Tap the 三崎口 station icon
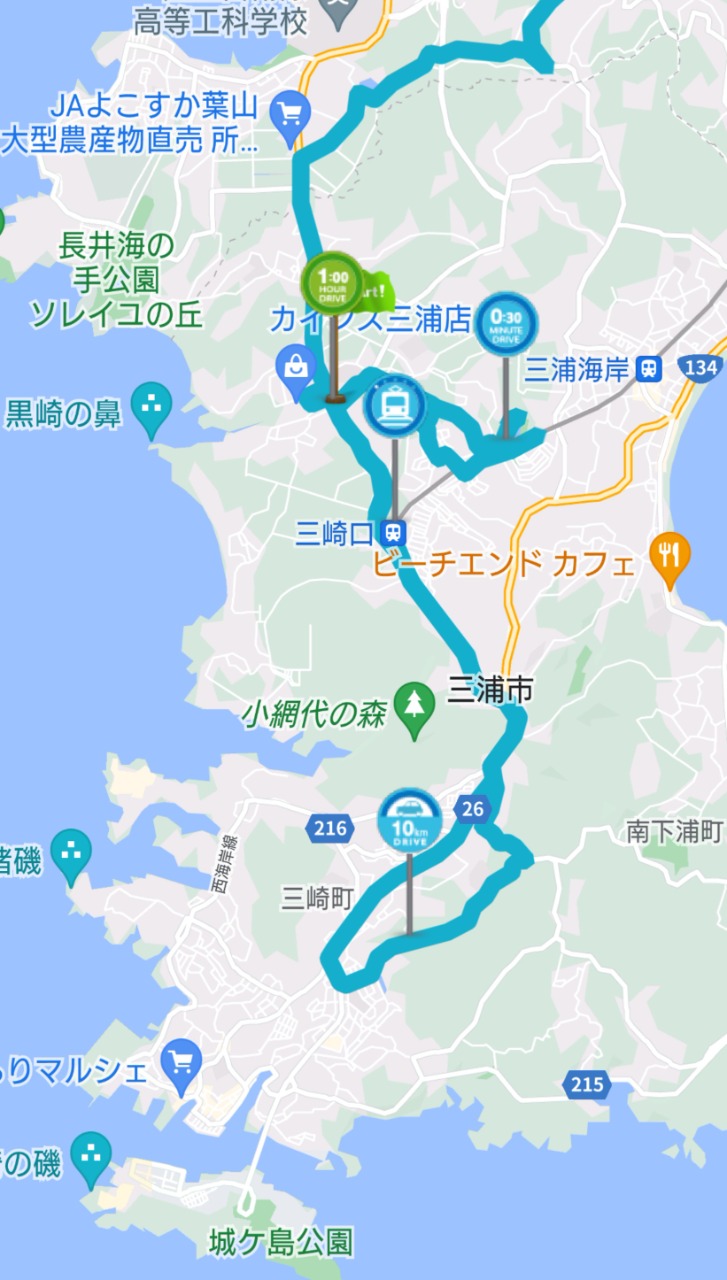 tap(395, 532)
